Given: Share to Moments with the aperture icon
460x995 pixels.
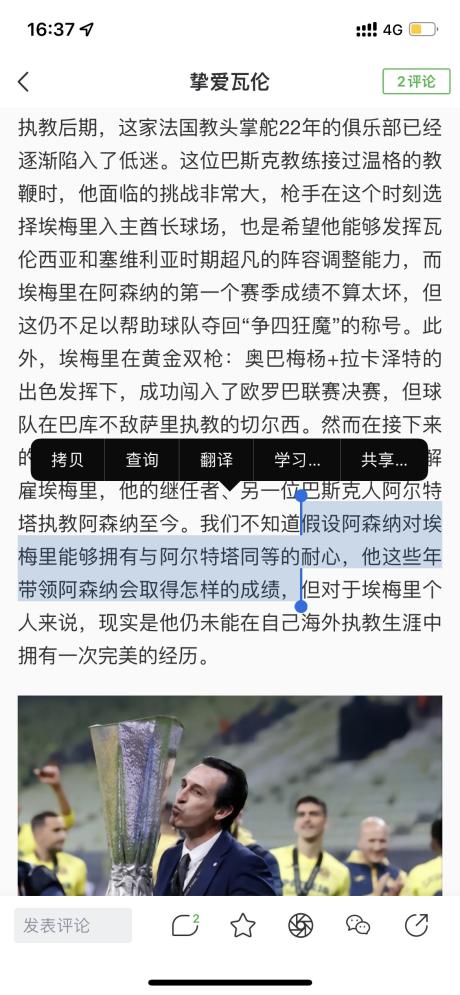Looking at the screenshot, I should (300, 925).
